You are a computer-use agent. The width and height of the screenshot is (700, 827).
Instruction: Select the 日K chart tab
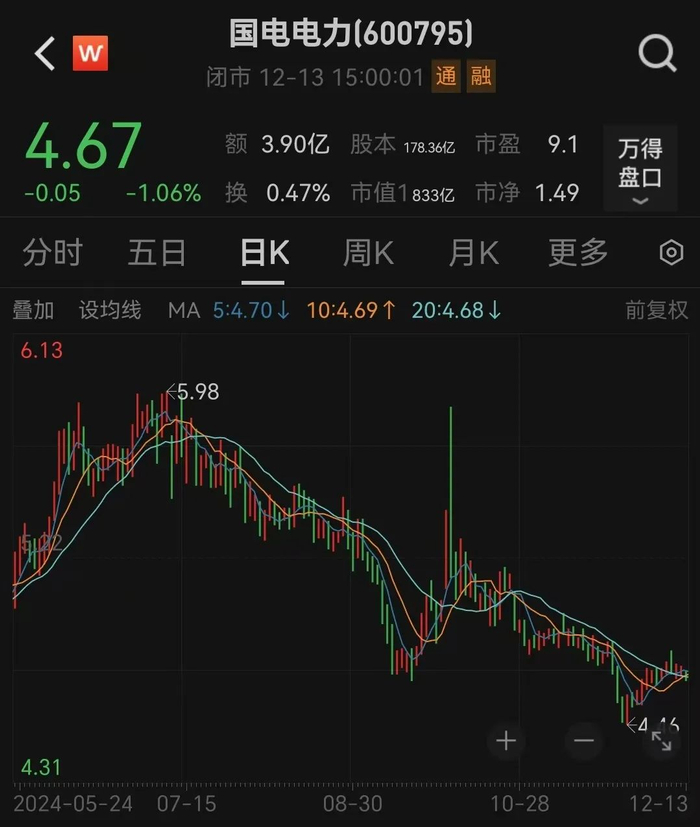265,253
